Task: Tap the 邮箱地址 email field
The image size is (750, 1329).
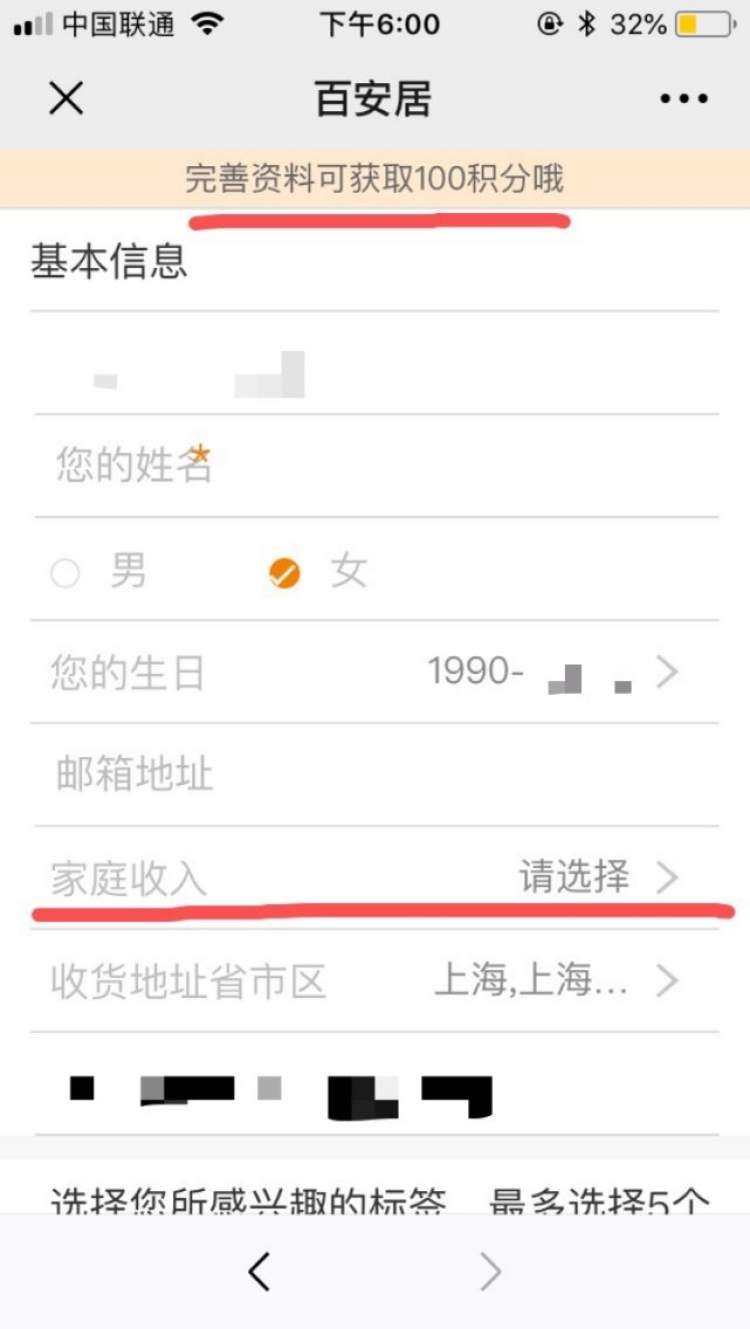Action: pyautogui.click(x=375, y=775)
